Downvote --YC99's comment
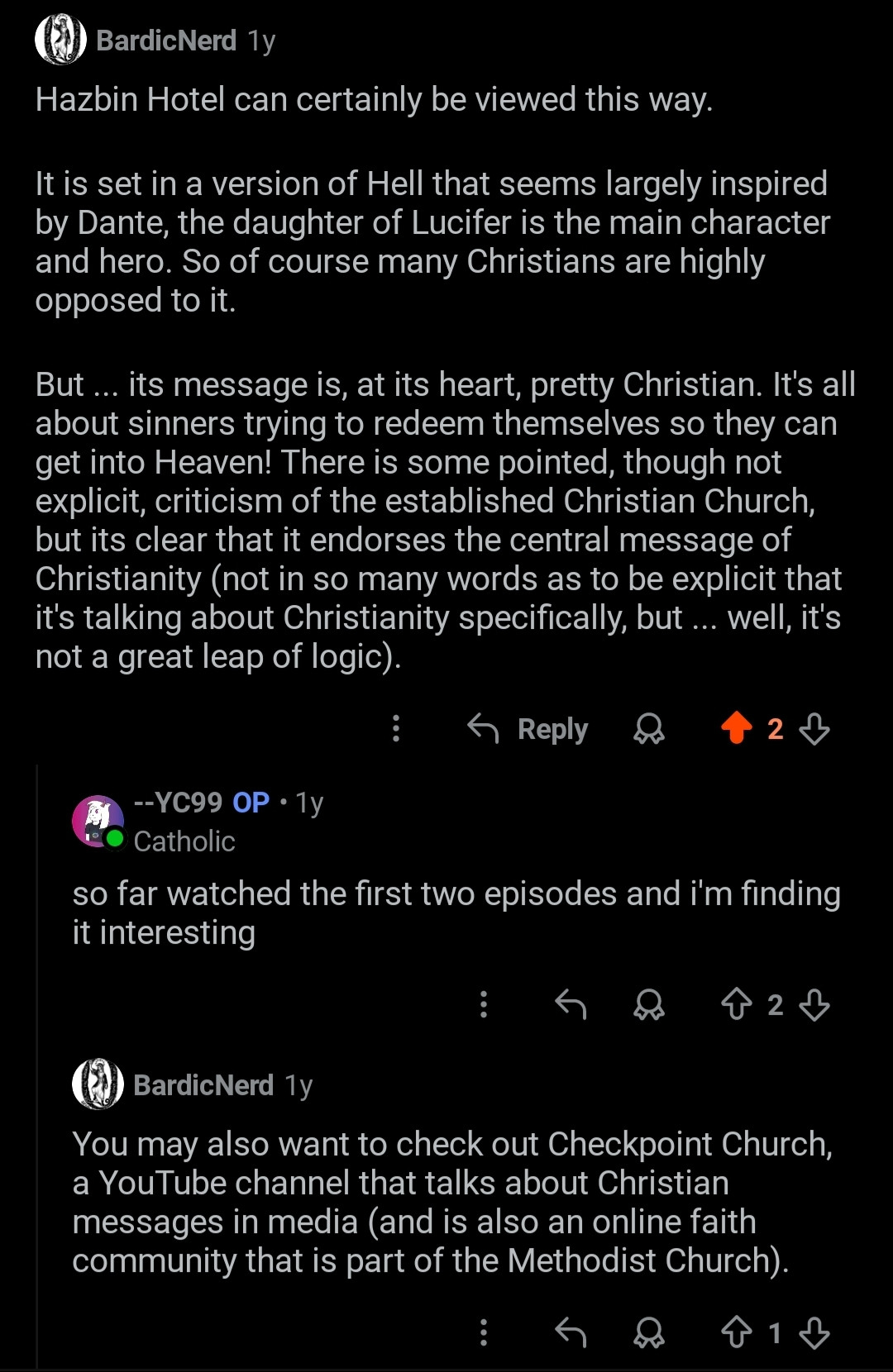Viewport: 893px width, 1372px height. click(814, 1004)
